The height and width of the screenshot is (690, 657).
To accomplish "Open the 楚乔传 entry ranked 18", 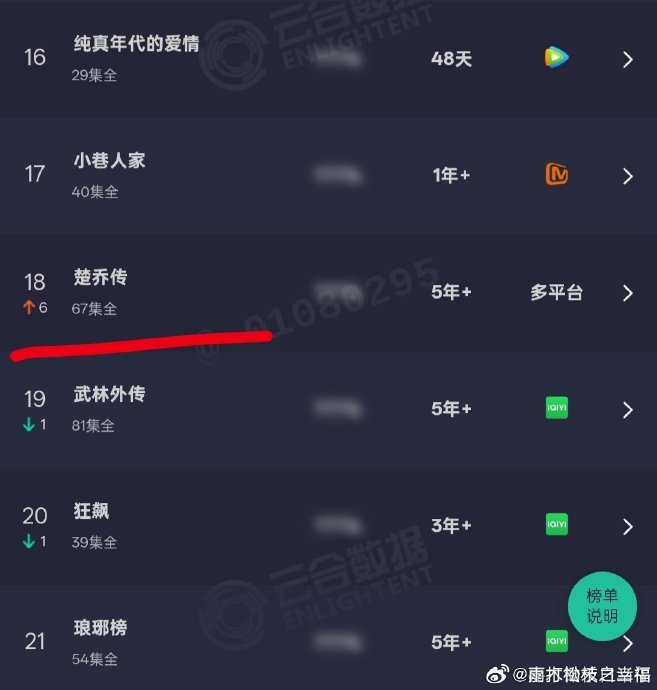I will 100,278.
